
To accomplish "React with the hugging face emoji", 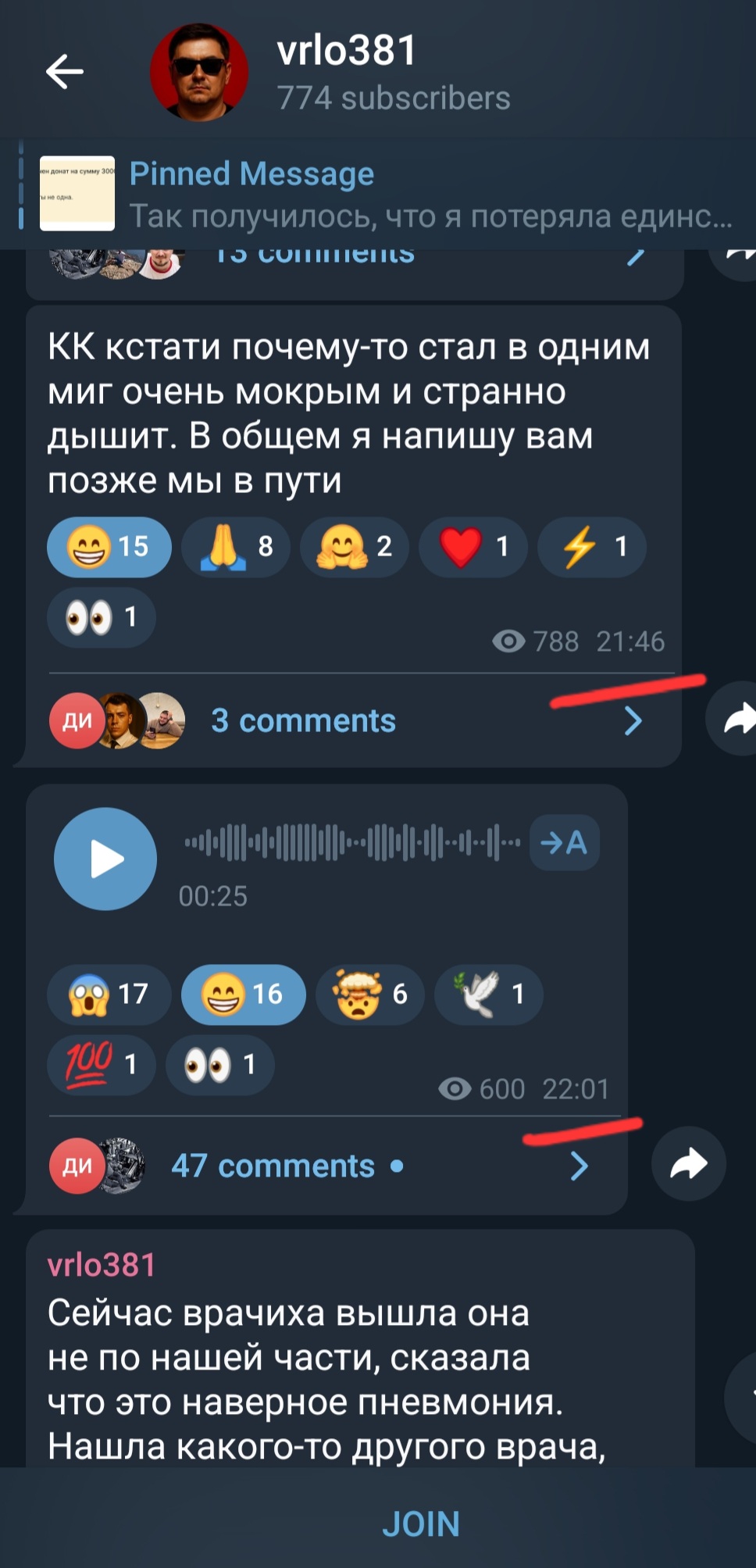I will 355,547.
